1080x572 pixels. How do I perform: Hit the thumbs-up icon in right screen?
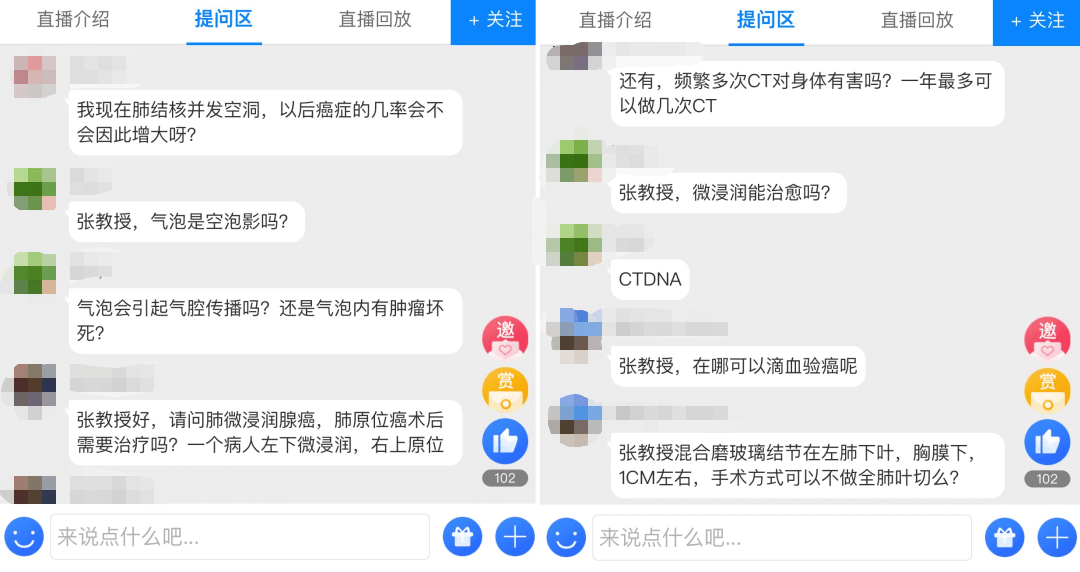1047,442
